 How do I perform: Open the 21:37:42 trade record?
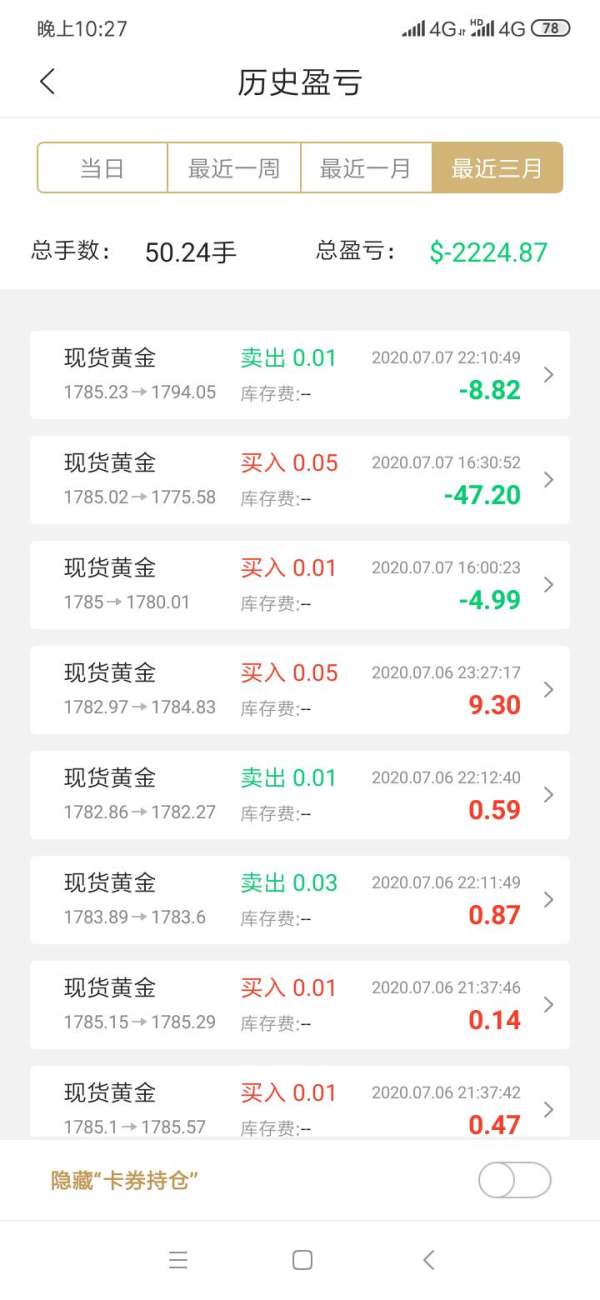click(300, 1105)
